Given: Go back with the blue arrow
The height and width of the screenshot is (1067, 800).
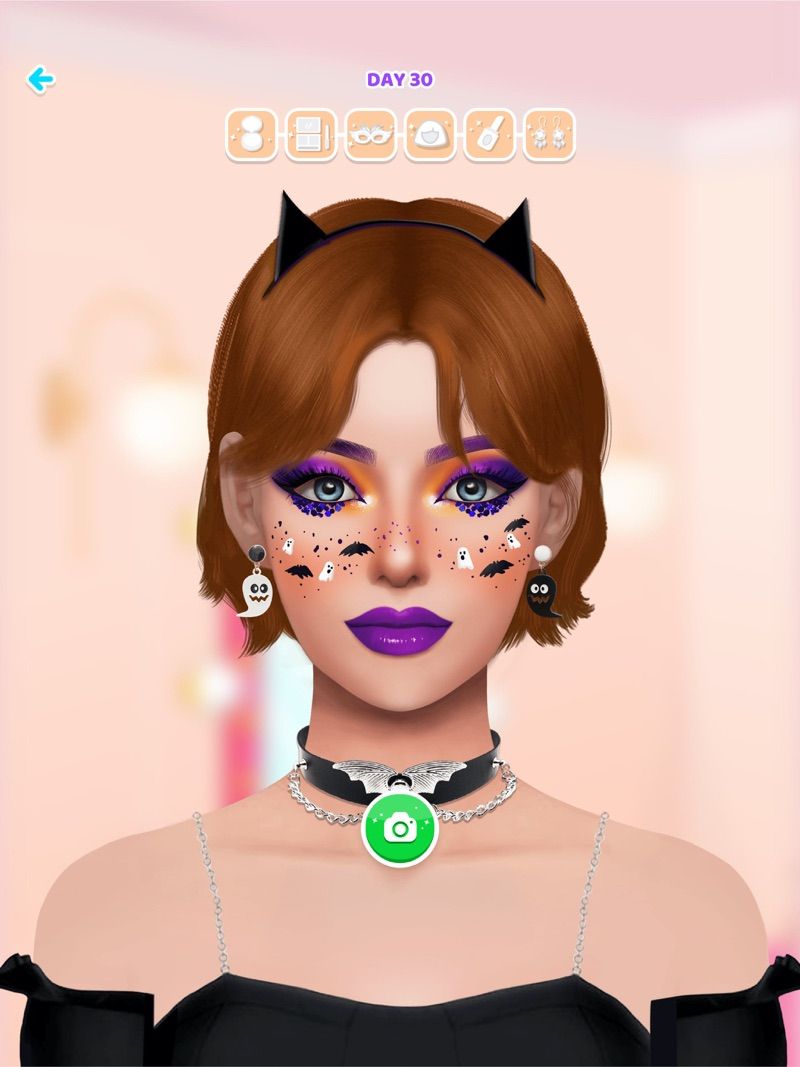Looking at the screenshot, I should (40, 80).
